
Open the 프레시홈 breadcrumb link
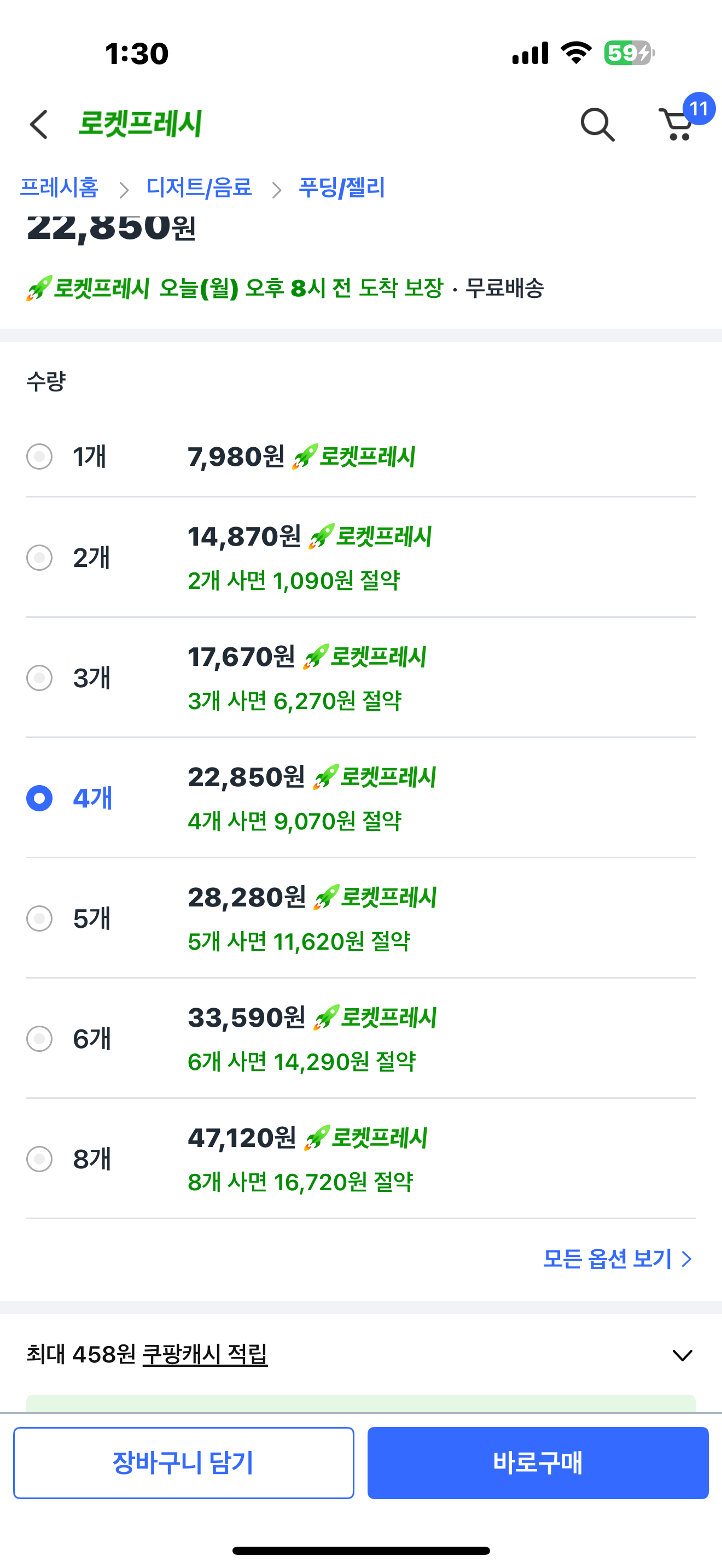tap(59, 187)
